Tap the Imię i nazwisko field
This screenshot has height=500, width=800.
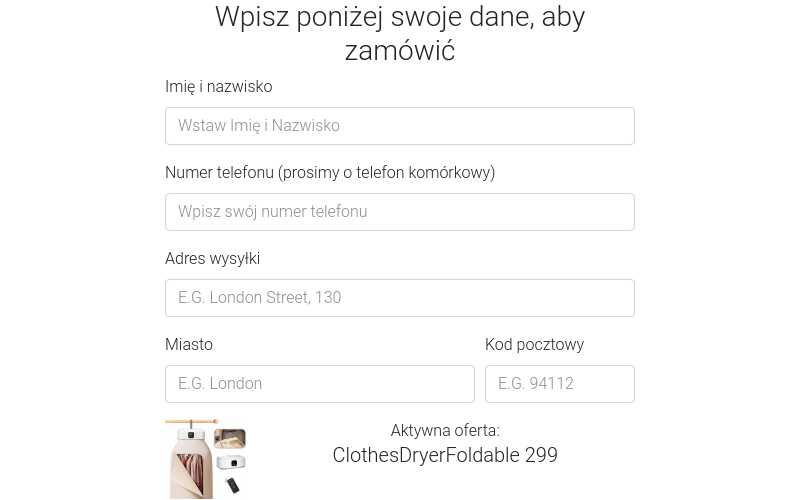click(x=399, y=126)
